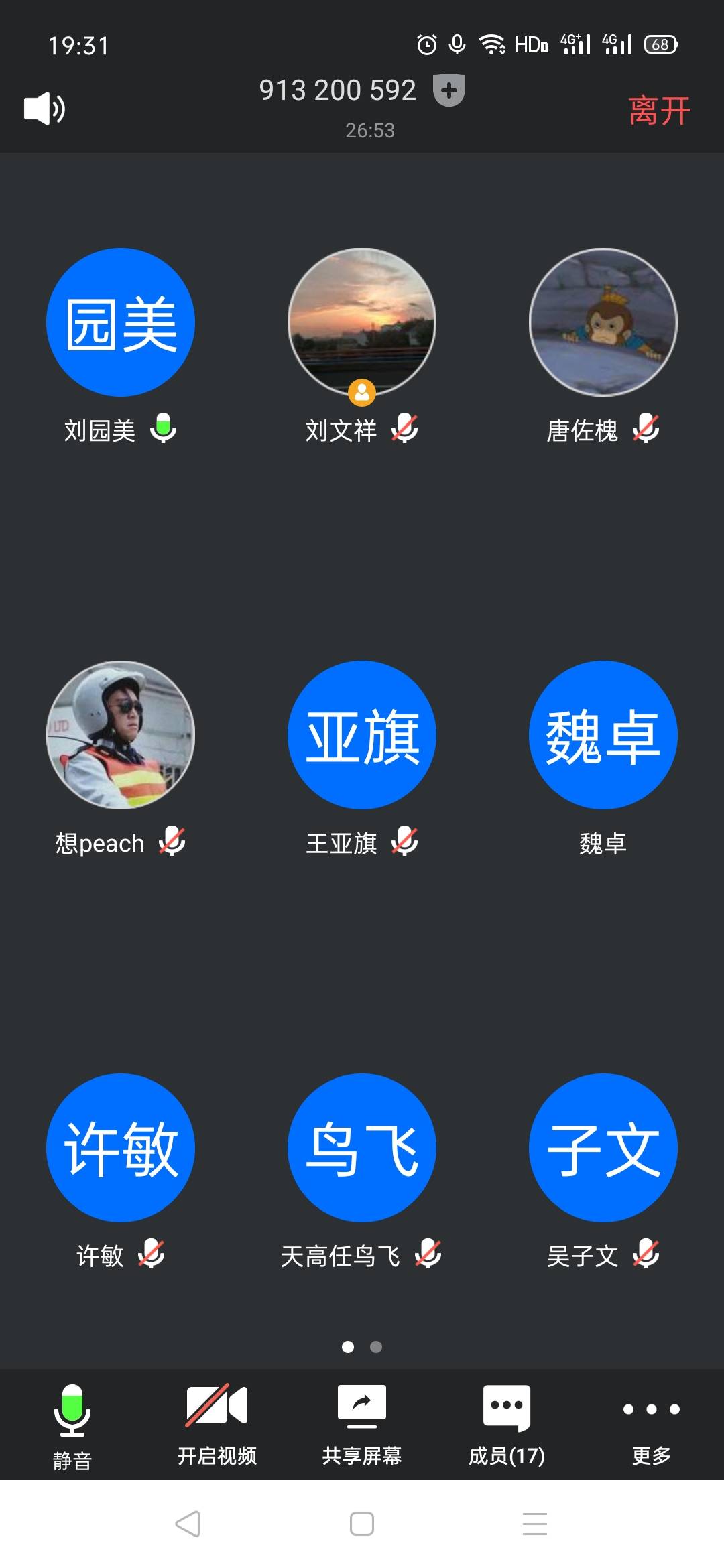The width and height of the screenshot is (724, 1568).
Task: Tap 刘文祥's host indicator badge
Action: click(362, 393)
